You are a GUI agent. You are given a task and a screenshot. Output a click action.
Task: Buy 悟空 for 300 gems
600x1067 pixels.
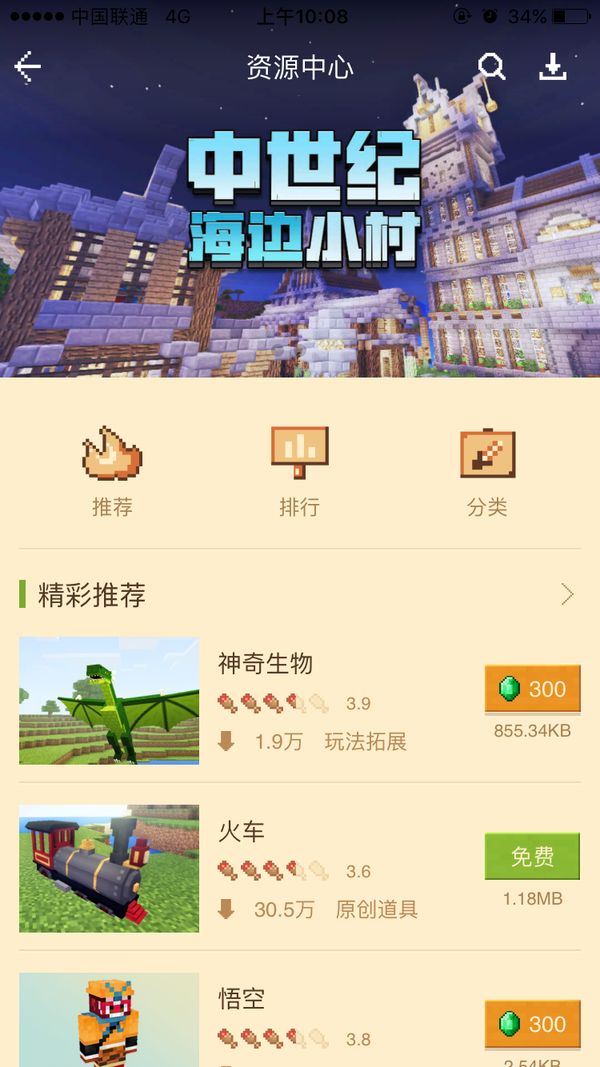click(x=532, y=1024)
